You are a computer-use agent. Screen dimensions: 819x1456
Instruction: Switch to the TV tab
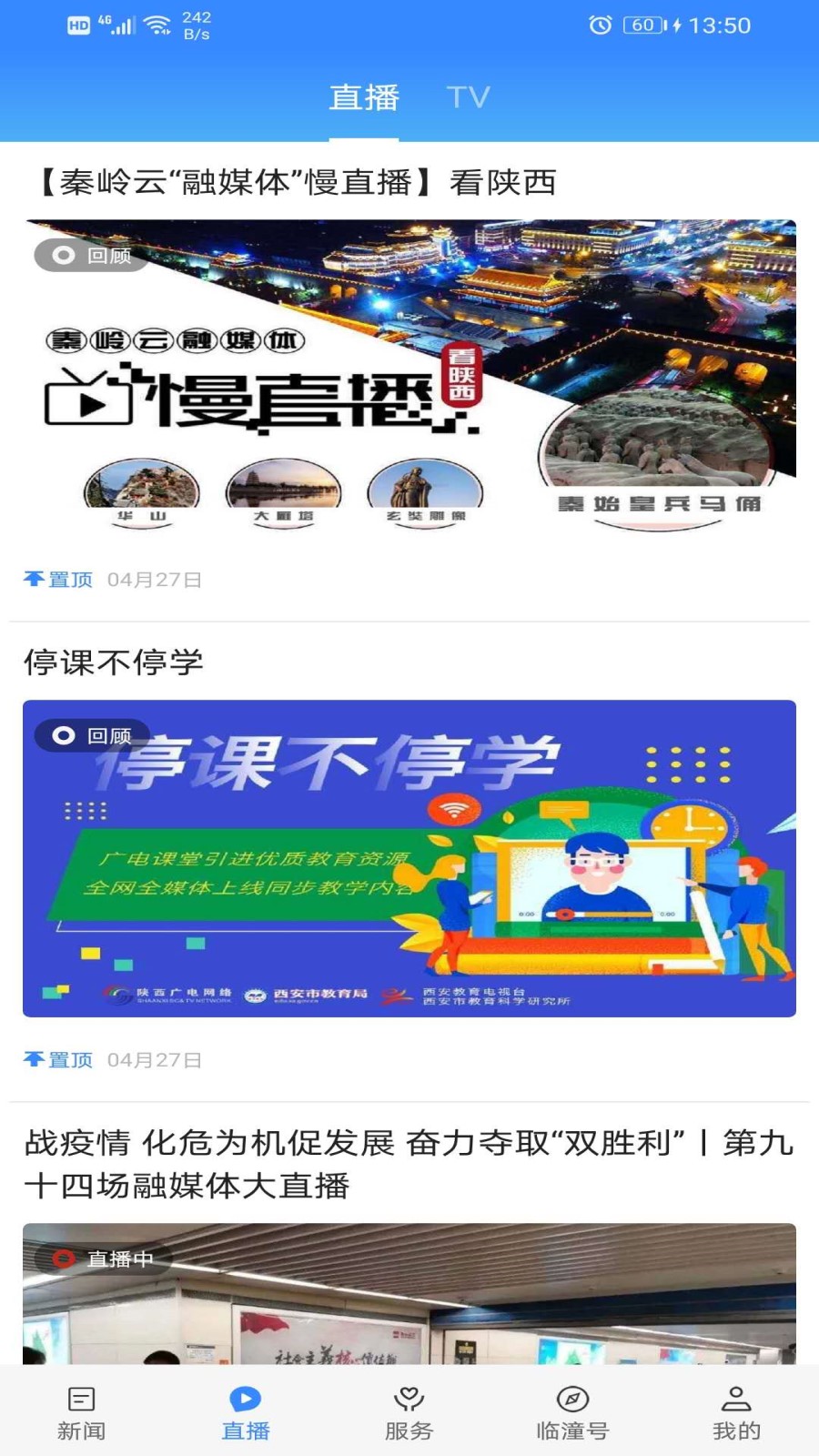(468, 97)
